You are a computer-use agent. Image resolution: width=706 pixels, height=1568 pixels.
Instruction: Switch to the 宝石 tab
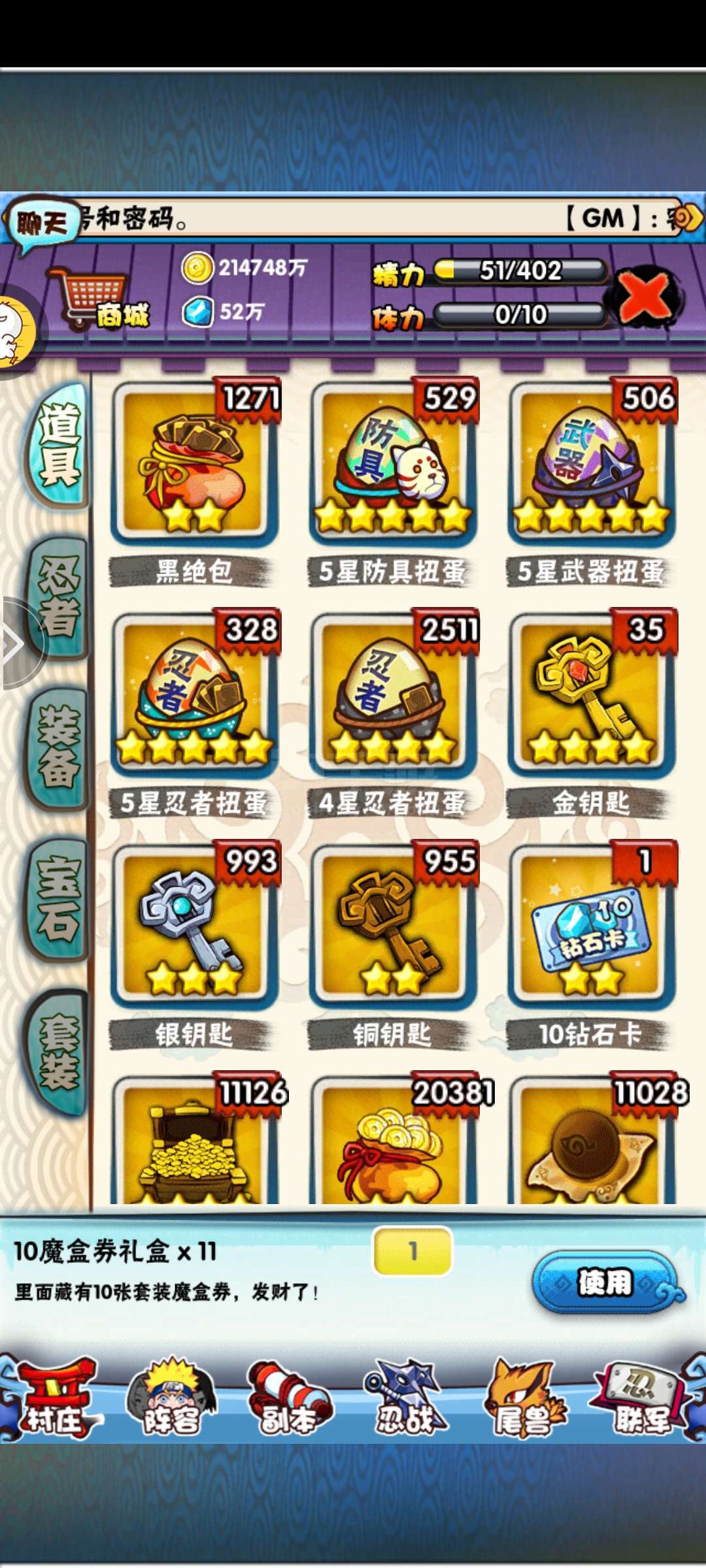[59, 898]
